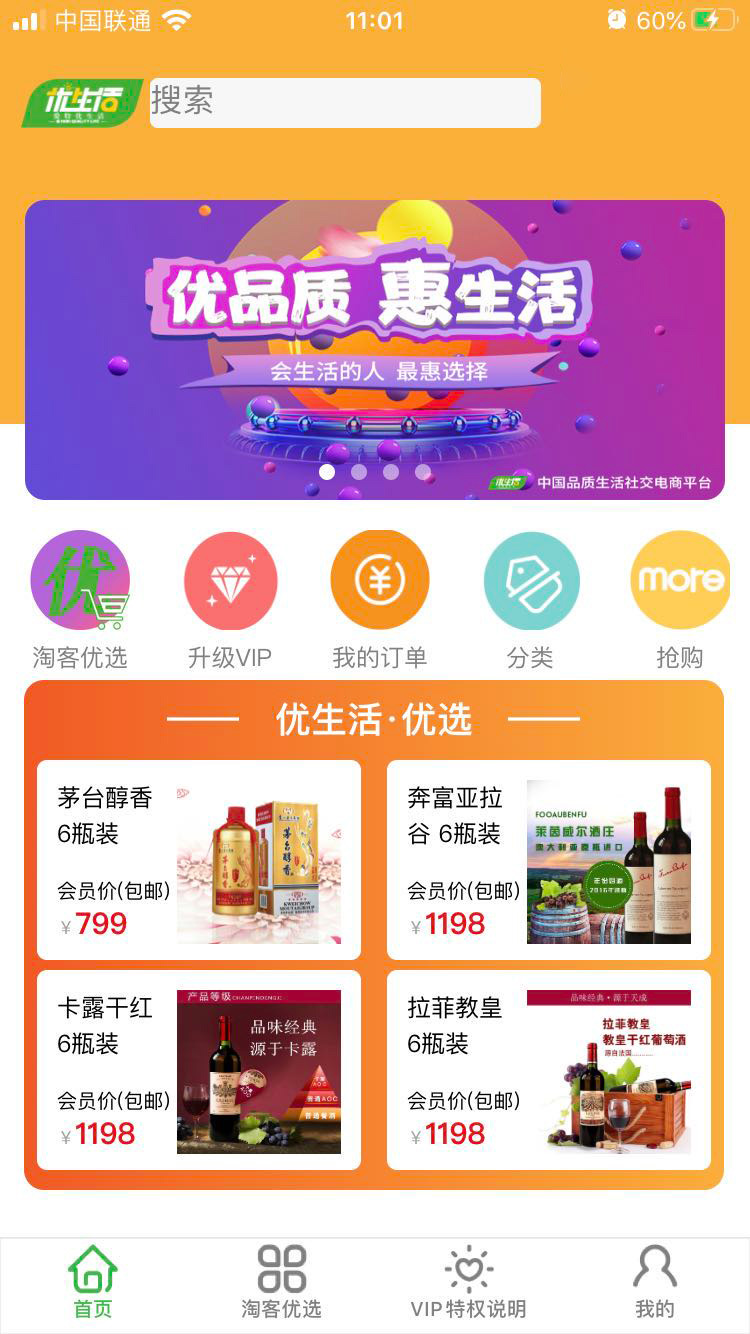750x1334 pixels.
Task: Tap the pink diamond 升级VIP icon
Action: 231,580
